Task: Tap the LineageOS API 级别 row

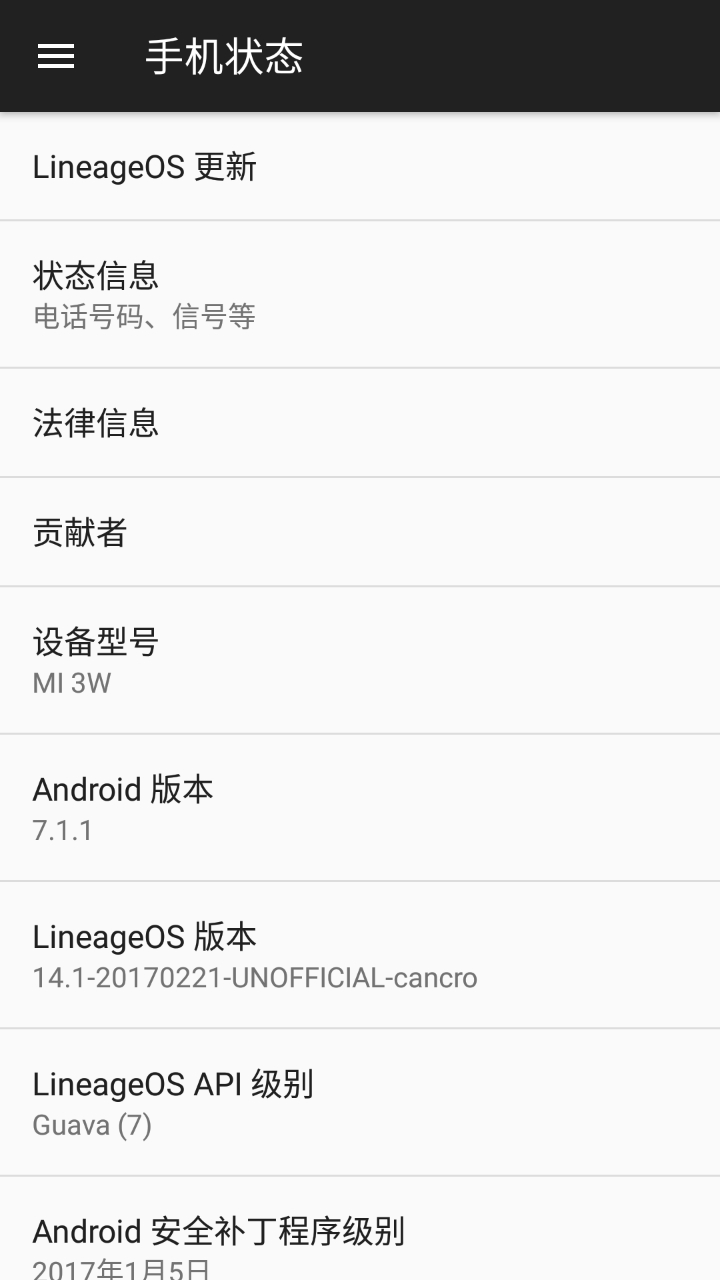Action: (360, 1102)
